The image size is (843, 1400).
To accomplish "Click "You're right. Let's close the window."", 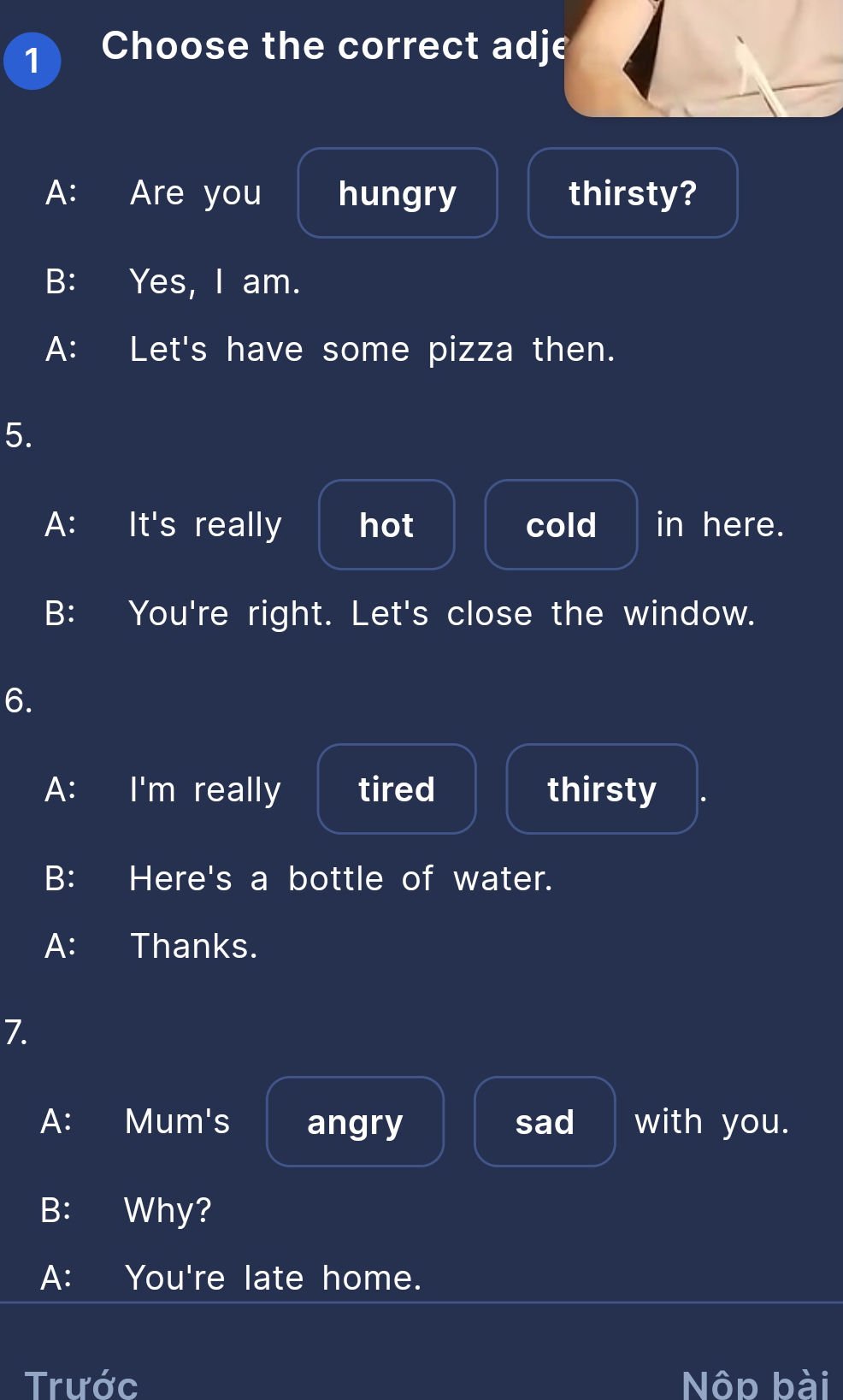I will pyautogui.click(x=442, y=613).
